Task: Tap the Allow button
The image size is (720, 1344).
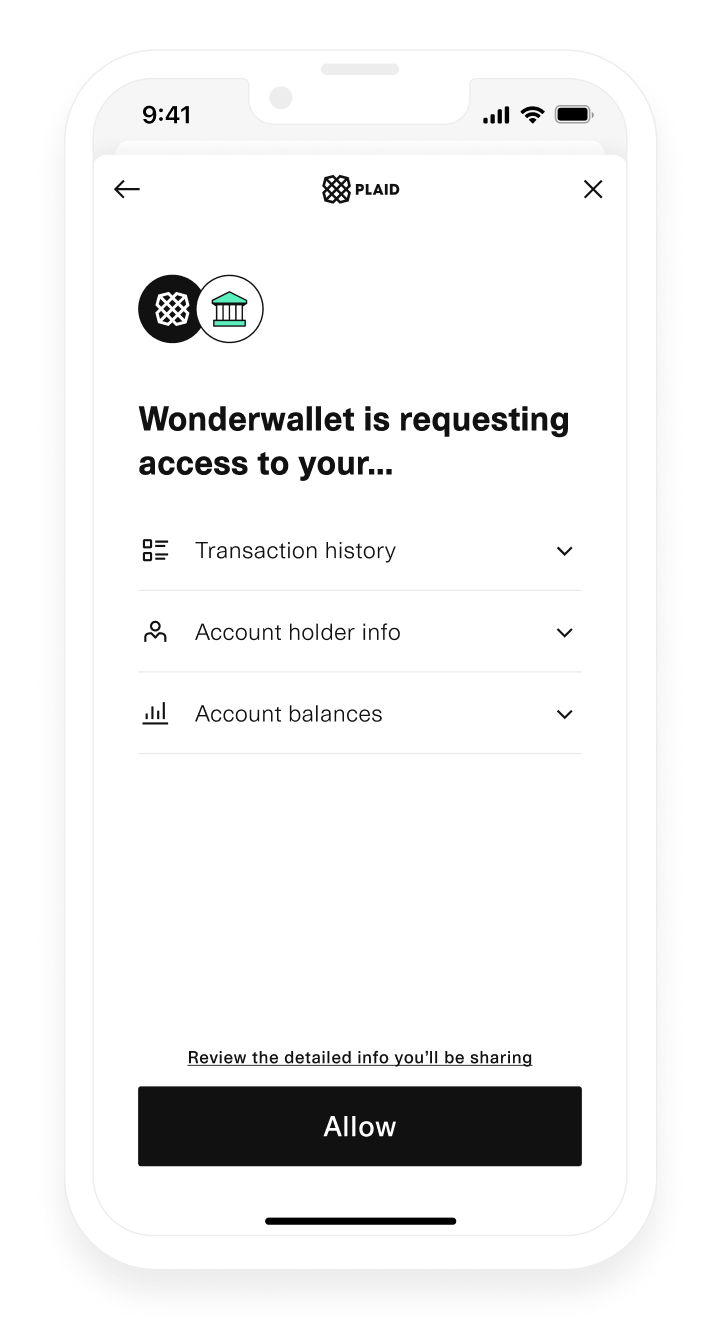Action: tap(360, 1126)
